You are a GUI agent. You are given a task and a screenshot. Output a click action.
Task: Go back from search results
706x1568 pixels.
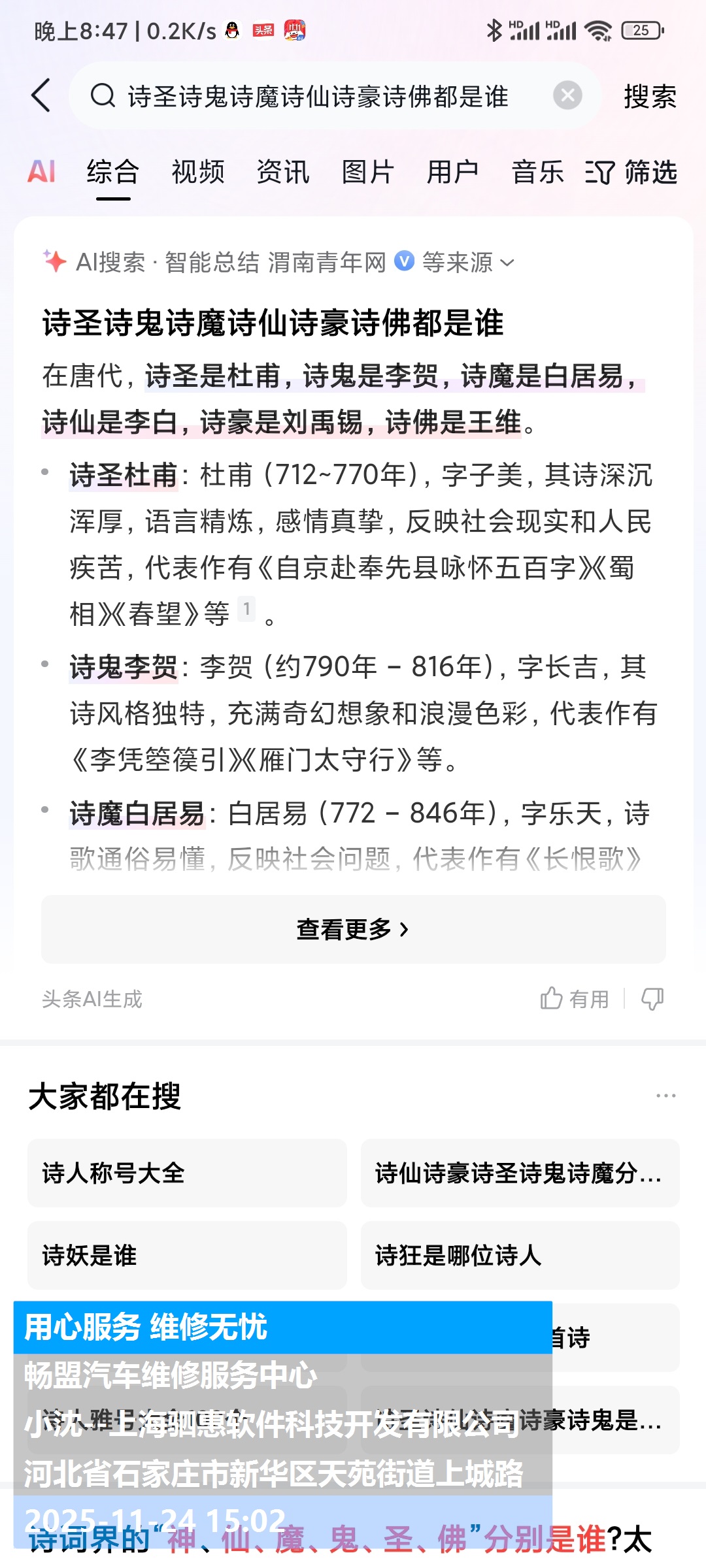(x=41, y=96)
